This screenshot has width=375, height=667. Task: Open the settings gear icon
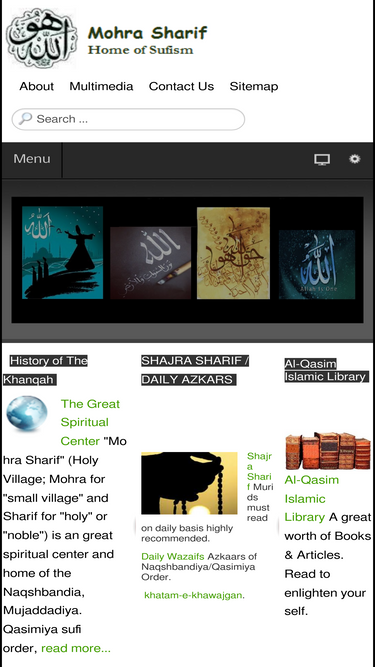tap(355, 159)
